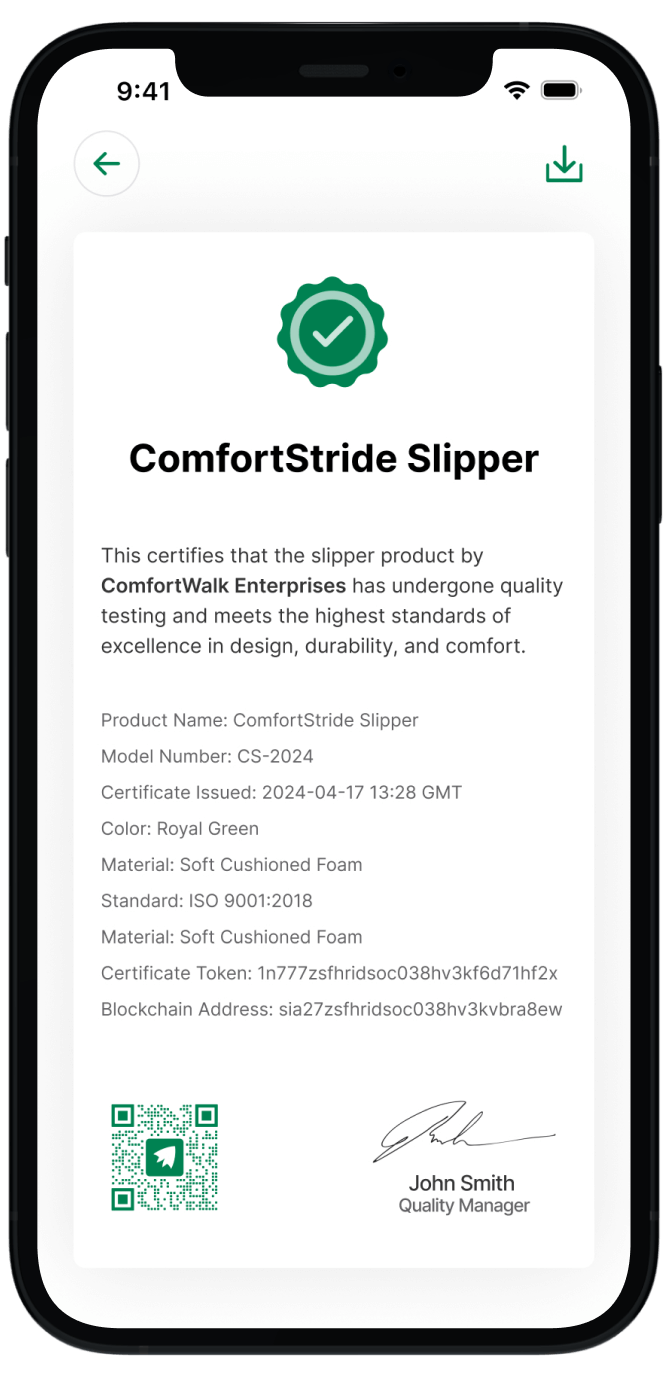The height and width of the screenshot is (1377, 666).
Task: Go back using the arrow button
Action: click(x=106, y=164)
